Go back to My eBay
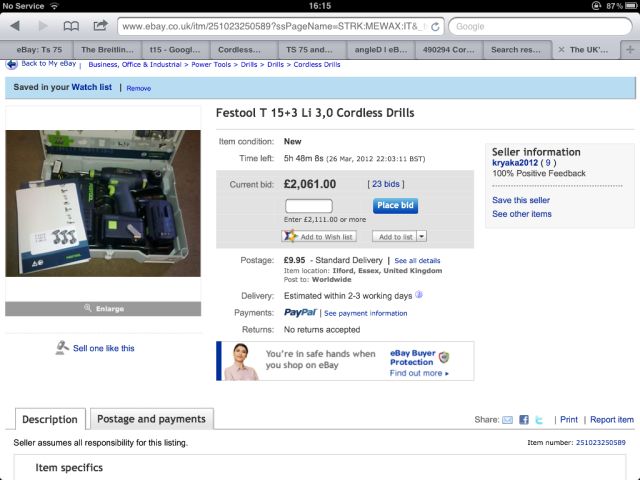 point(49,64)
